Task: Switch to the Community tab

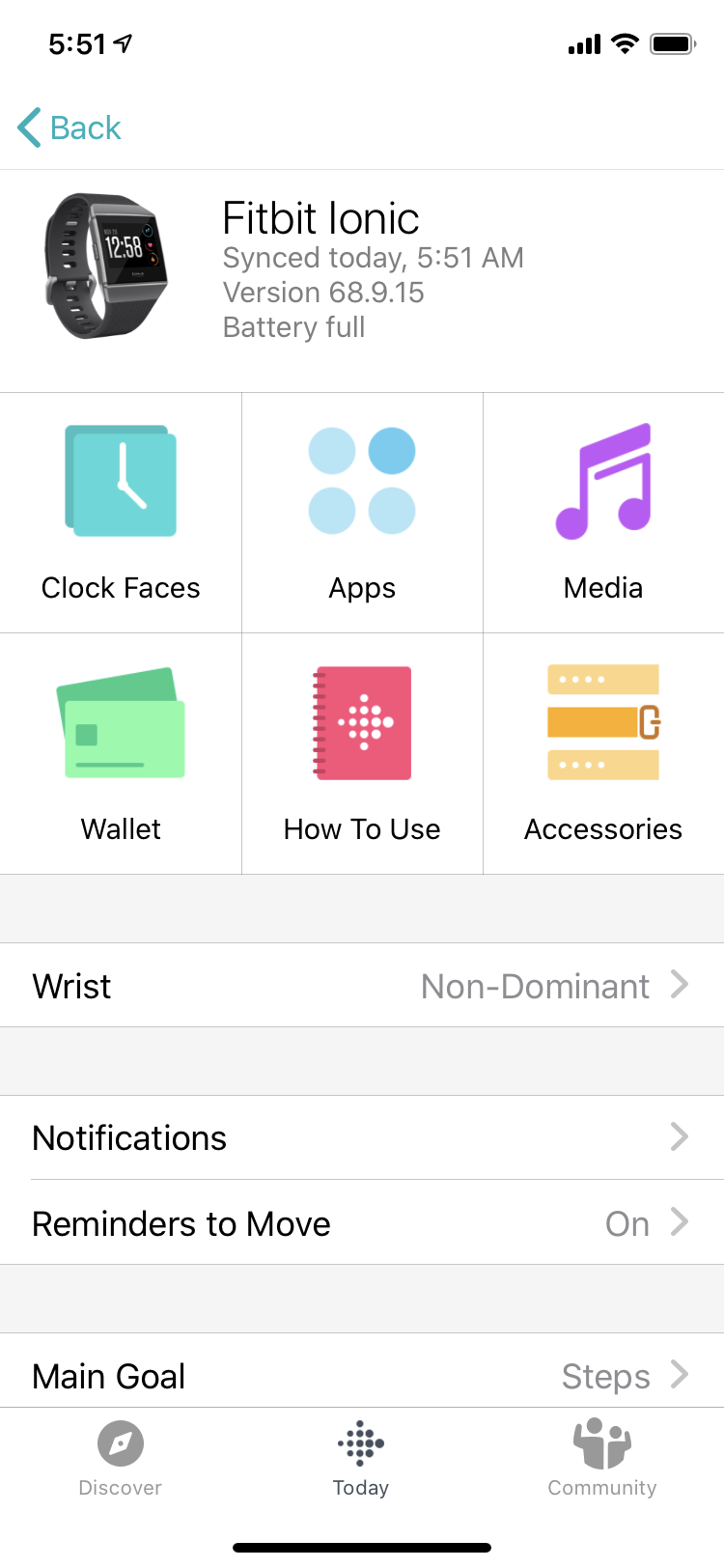Action: 602,1458
